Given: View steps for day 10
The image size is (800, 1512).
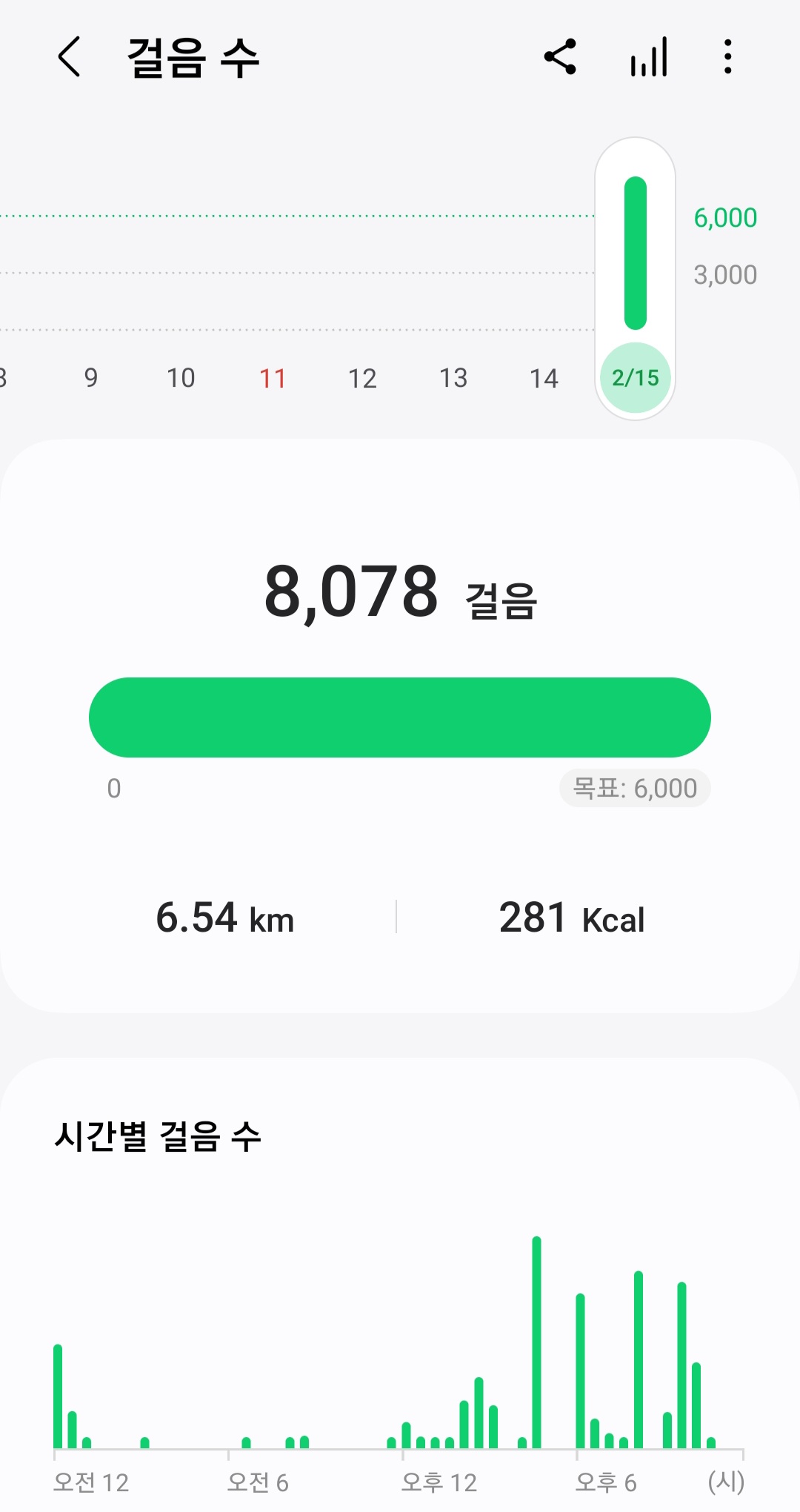Looking at the screenshot, I should tap(181, 378).
